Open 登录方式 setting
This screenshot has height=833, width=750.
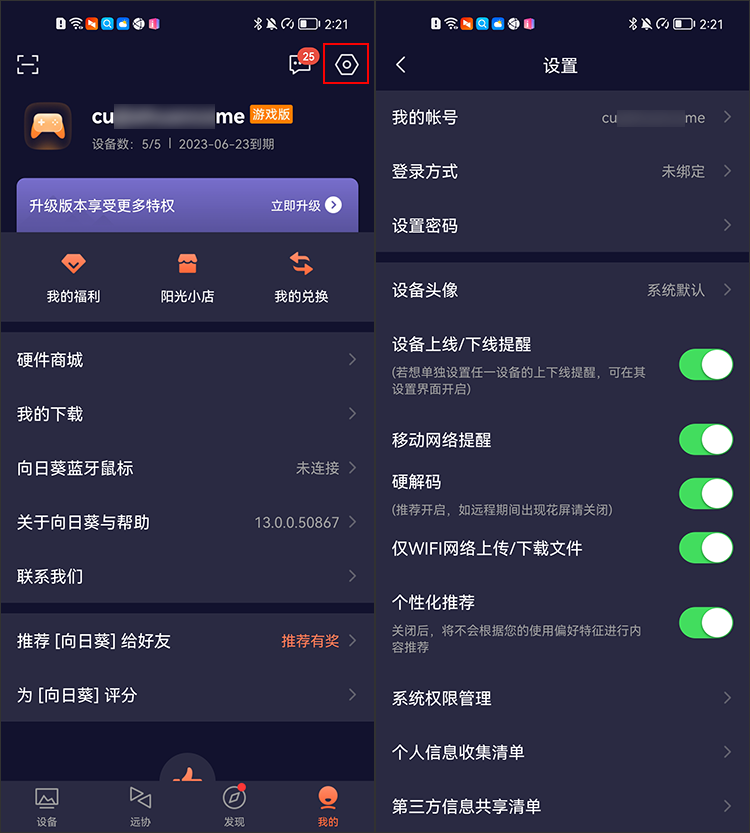pos(562,172)
